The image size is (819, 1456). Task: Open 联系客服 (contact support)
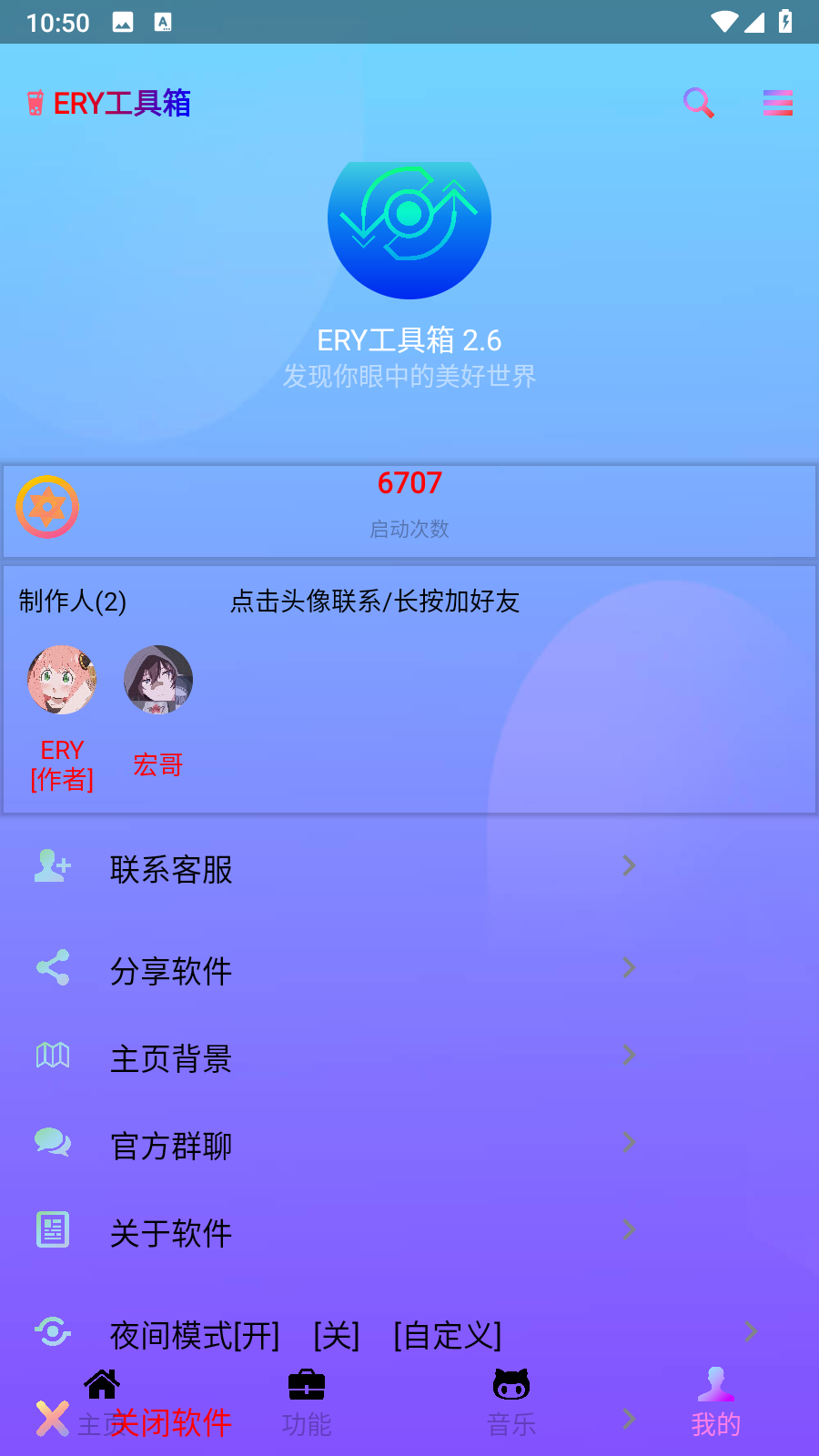[x=171, y=869]
